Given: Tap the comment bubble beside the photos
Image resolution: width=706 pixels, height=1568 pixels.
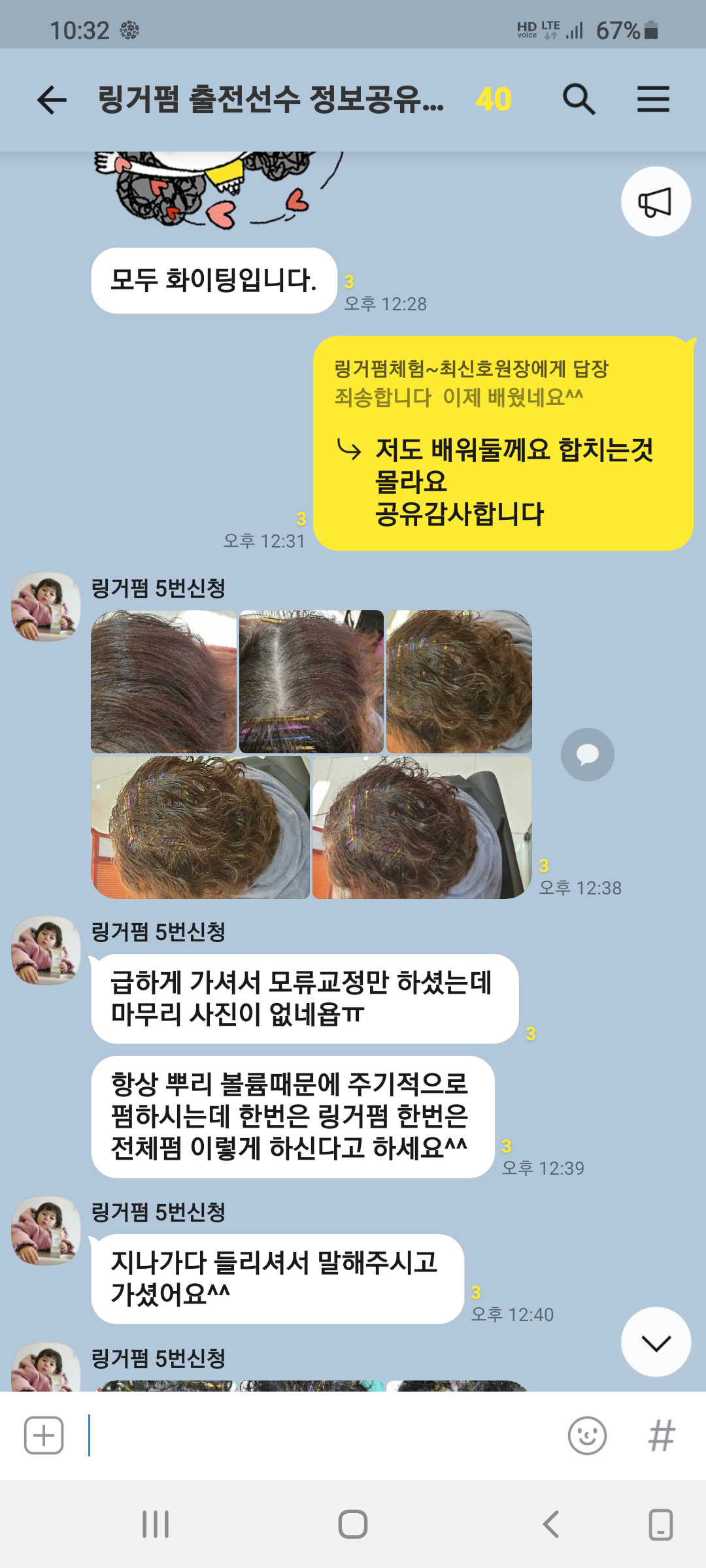Looking at the screenshot, I should (x=587, y=755).
